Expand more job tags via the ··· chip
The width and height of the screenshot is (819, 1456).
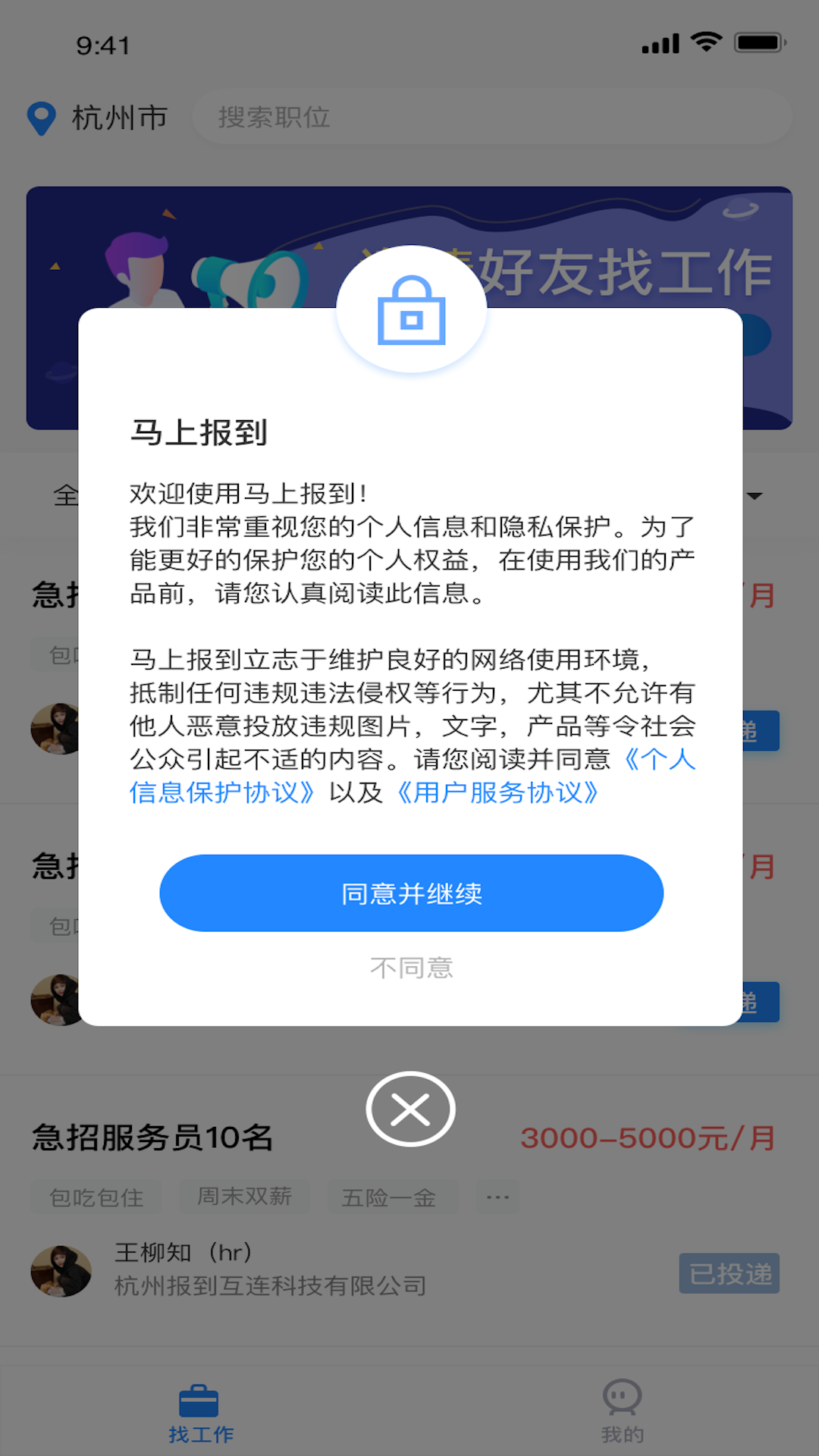point(497,1197)
